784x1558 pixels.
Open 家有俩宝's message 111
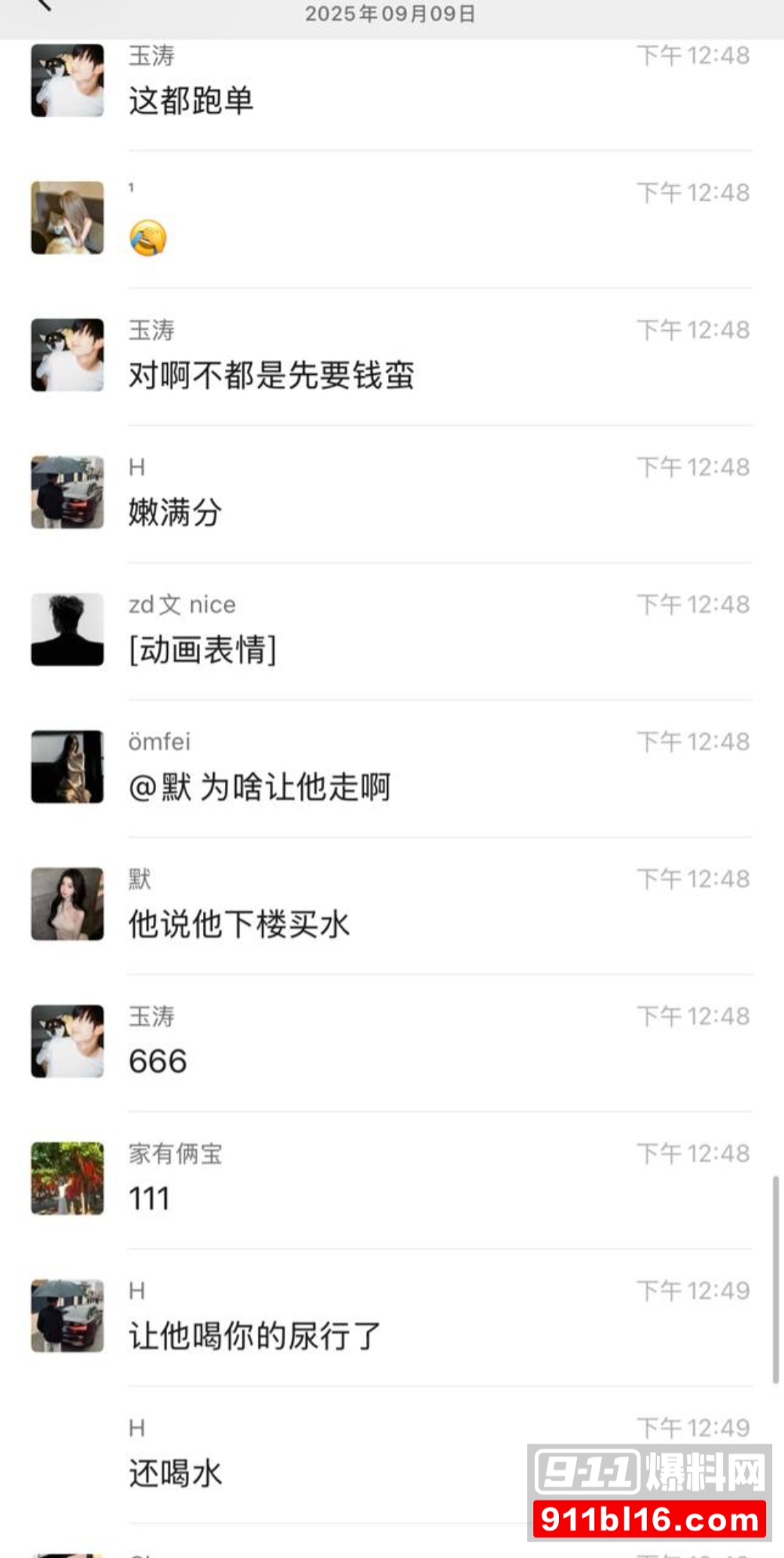(x=149, y=1199)
